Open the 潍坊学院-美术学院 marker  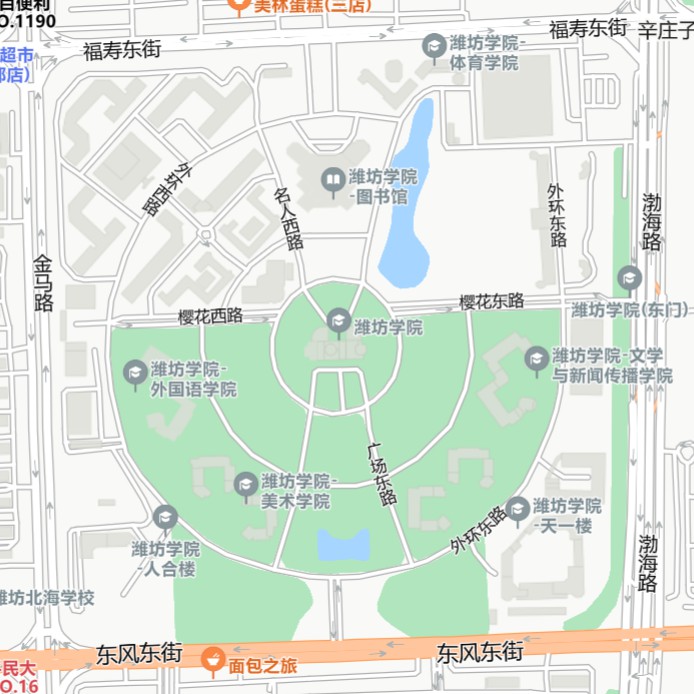click(x=246, y=486)
